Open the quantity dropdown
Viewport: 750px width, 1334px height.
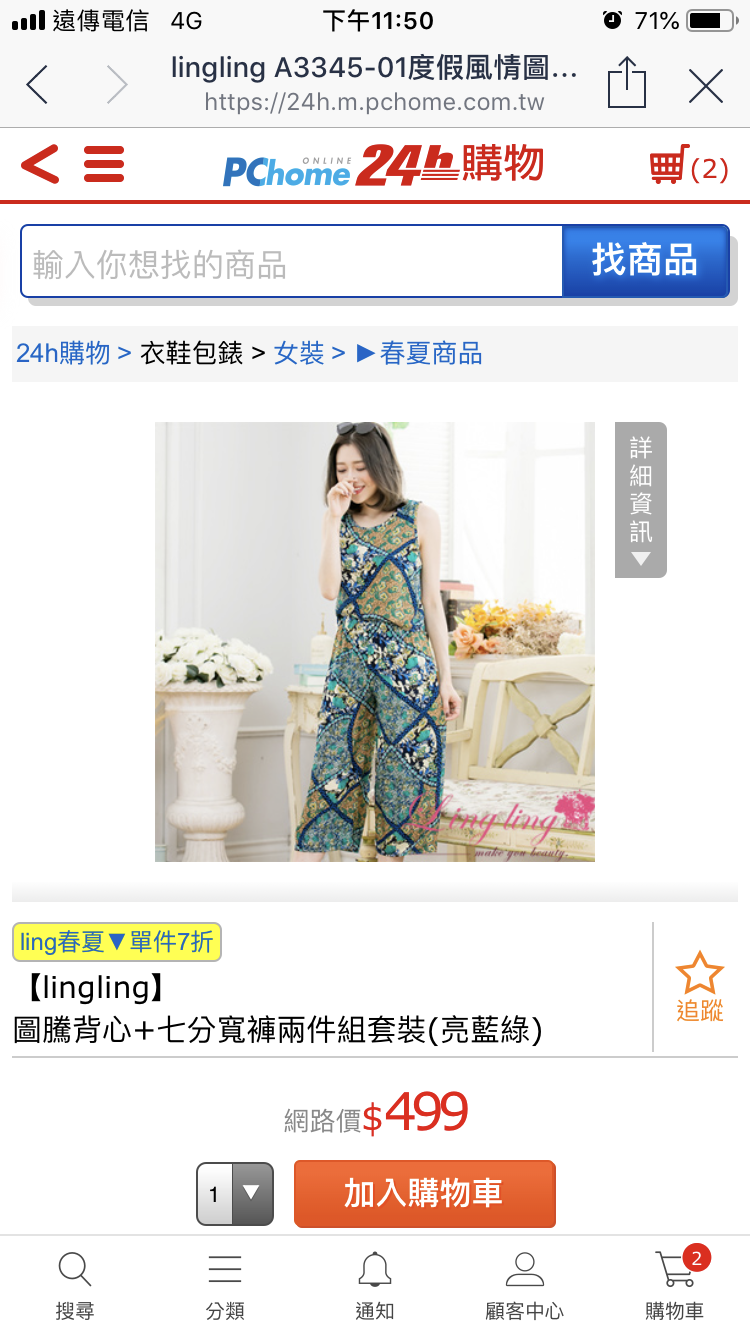tap(235, 1194)
